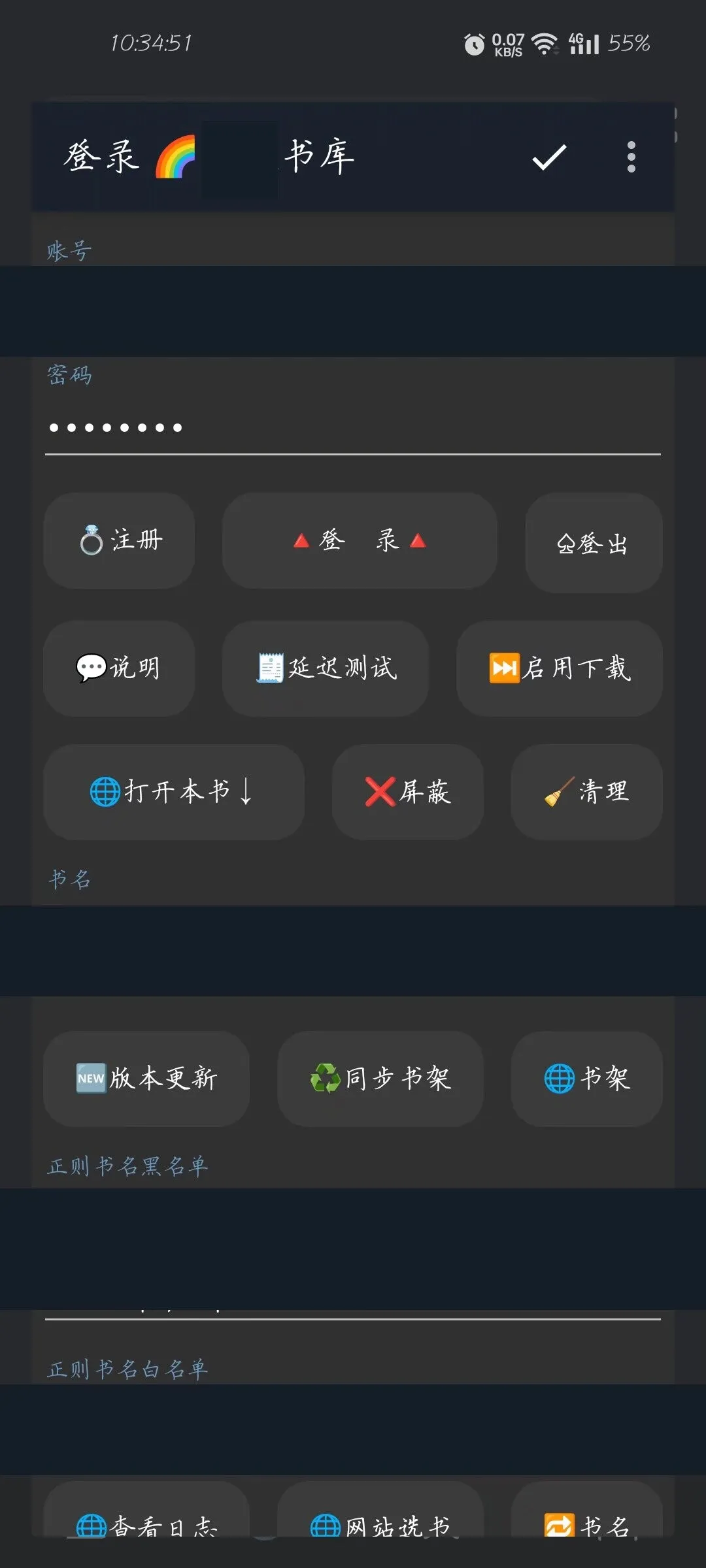
Task: Open the 书架 bookshelf
Action: click(x=586, y=1079)
